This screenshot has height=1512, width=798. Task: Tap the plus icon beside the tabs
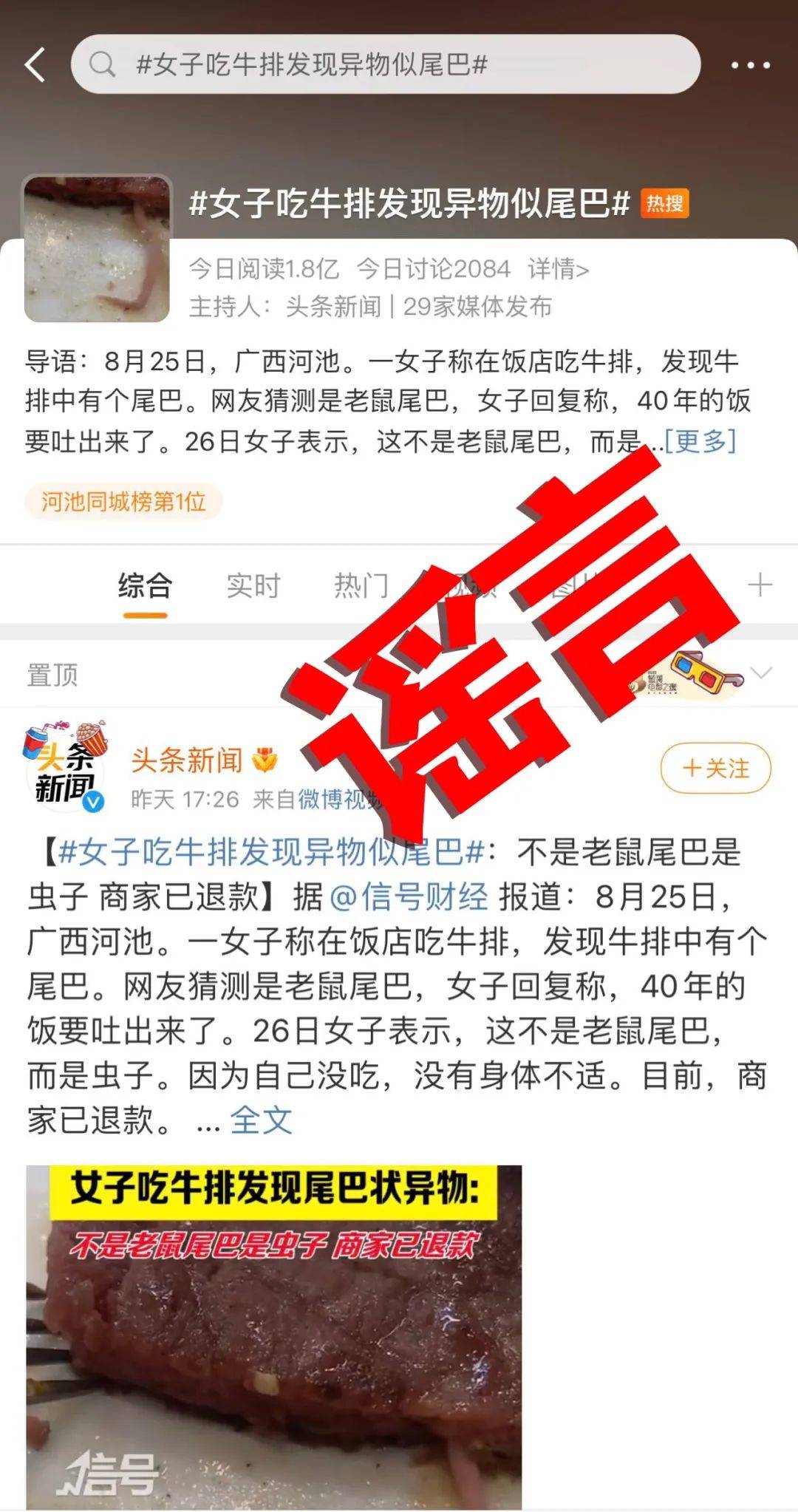click(760, 585)
